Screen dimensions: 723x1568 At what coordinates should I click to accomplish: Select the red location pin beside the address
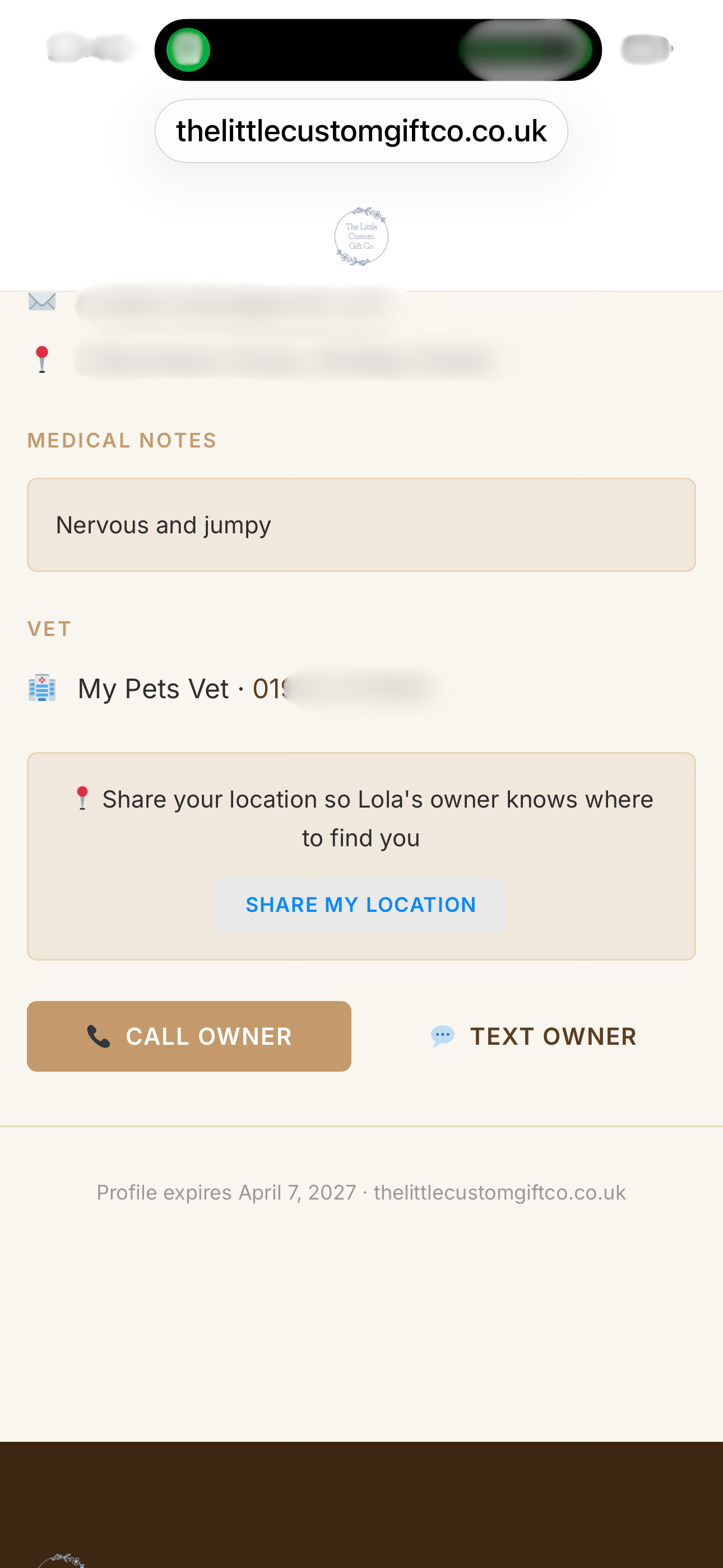41,358
